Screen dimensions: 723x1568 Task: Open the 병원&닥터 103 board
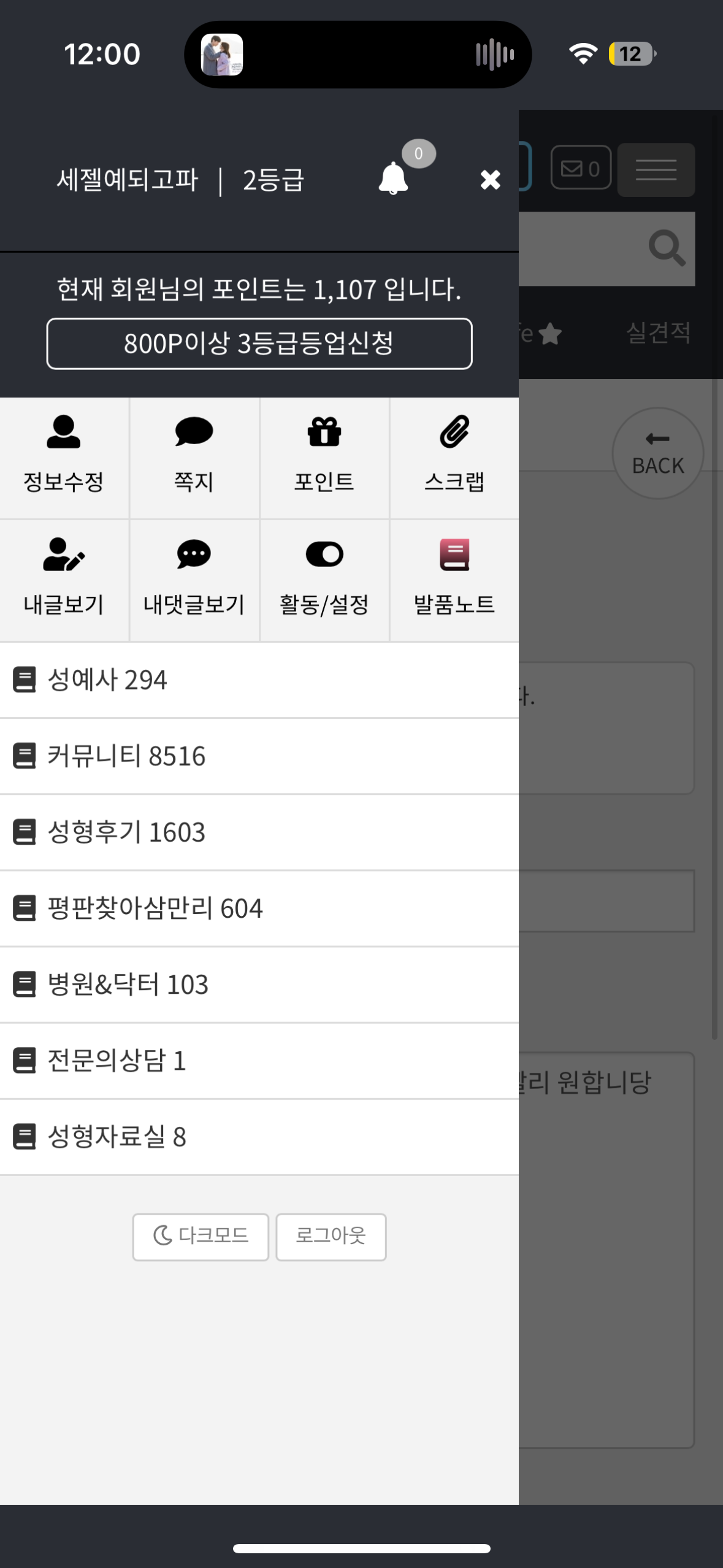259,985
